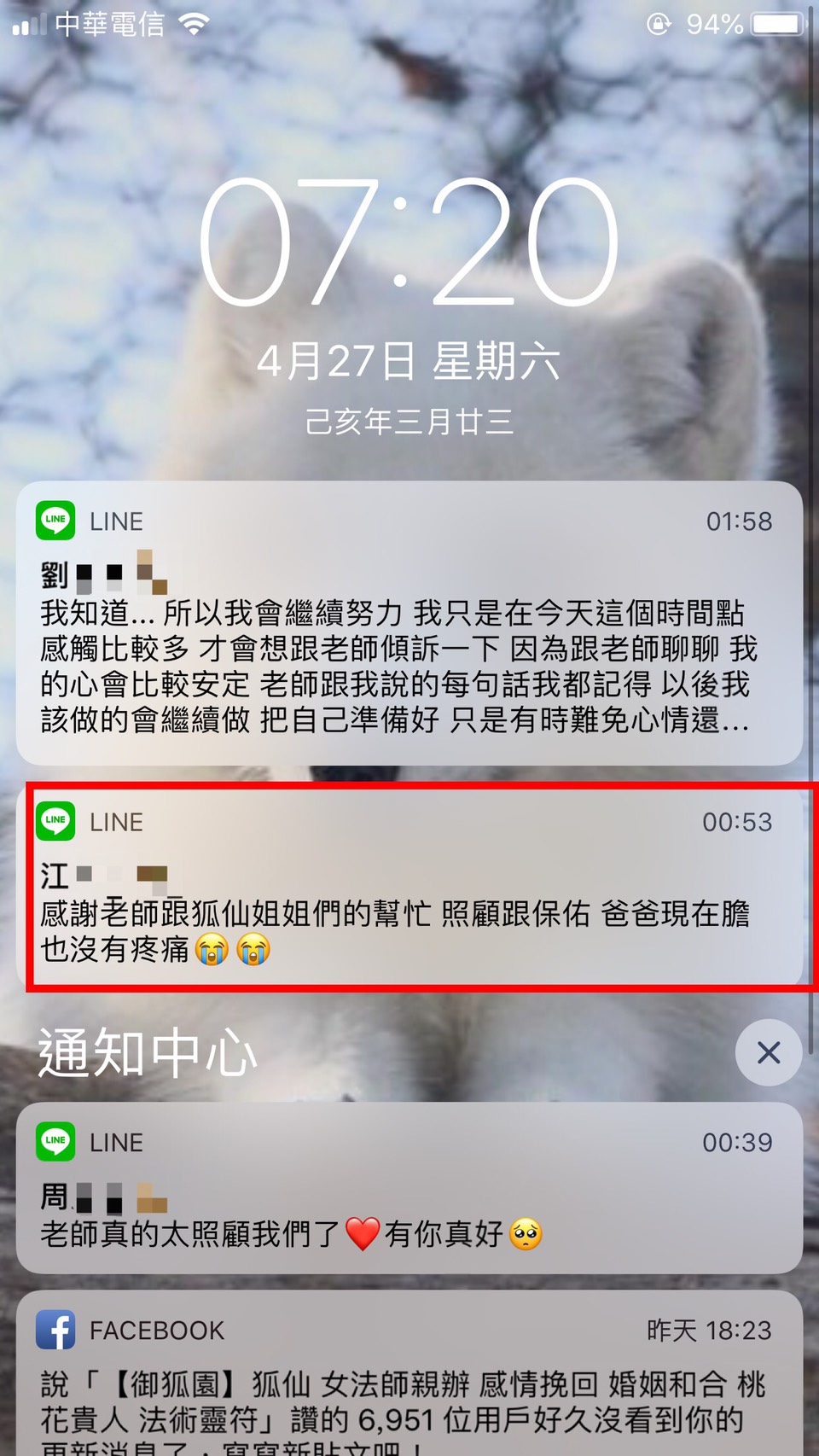Clear notification center with the X button
This screenshot has width=819, height=1456.
tap(769, 1052)
